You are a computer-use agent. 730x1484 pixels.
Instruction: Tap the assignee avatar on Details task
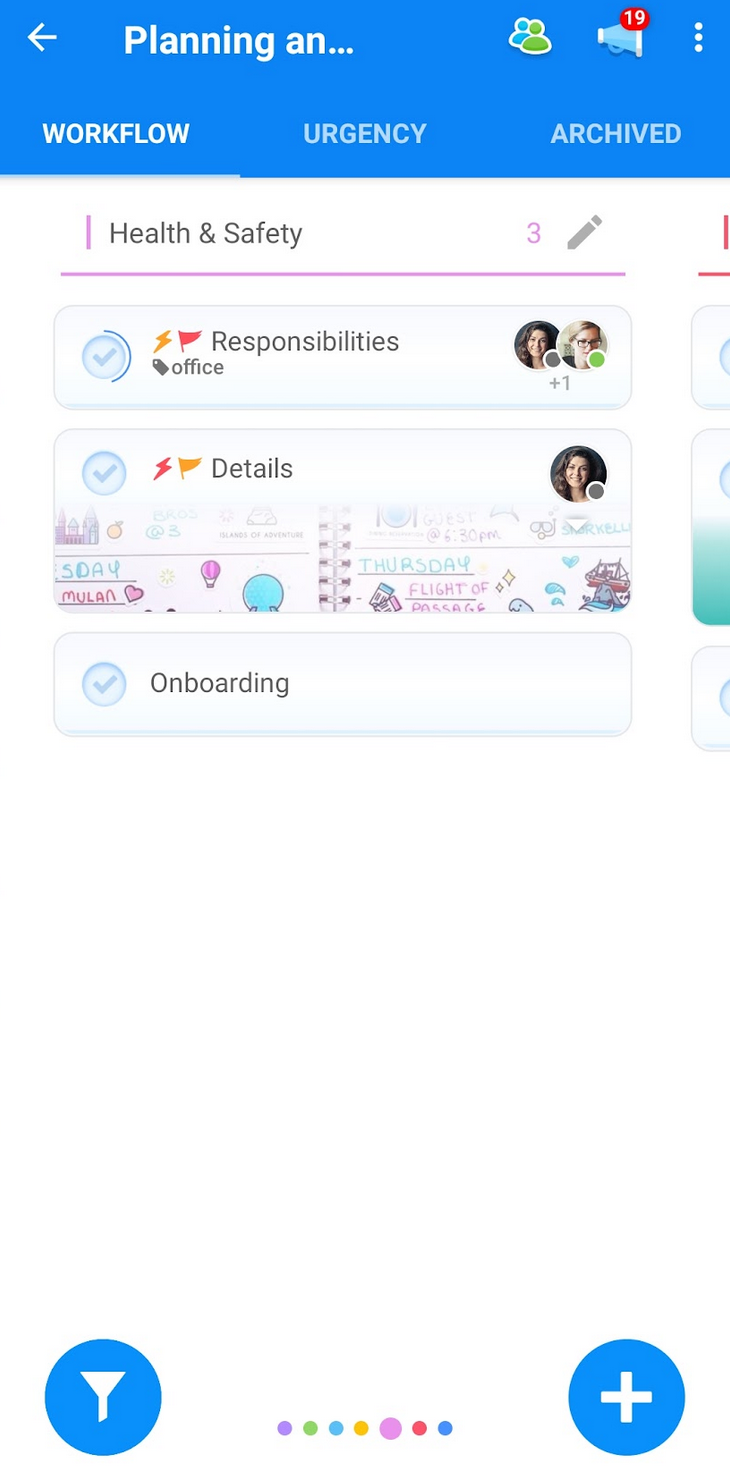578,474
